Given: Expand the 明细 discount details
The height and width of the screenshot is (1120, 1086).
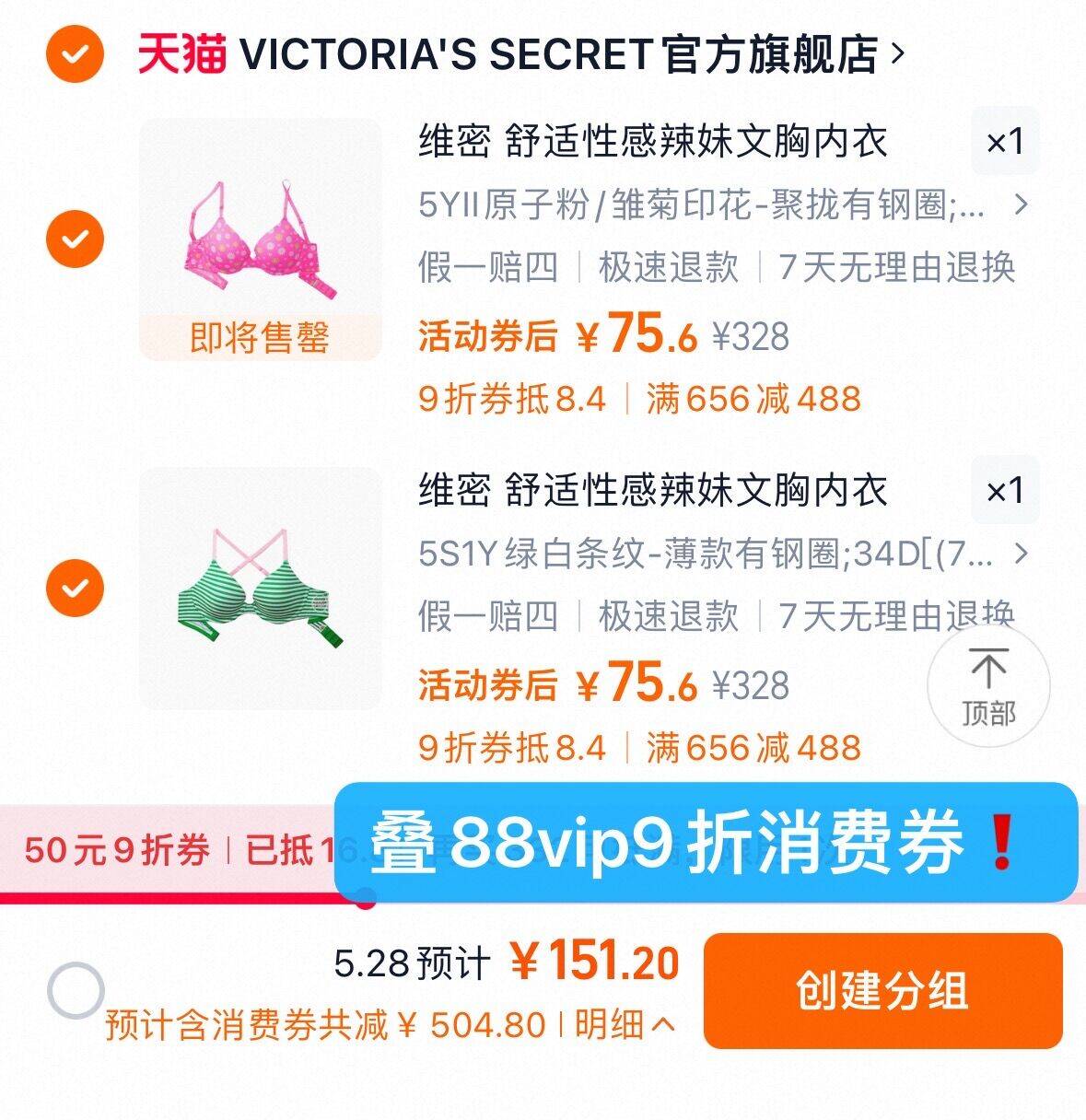Looking at the screenshot, I should point(625,1024).
